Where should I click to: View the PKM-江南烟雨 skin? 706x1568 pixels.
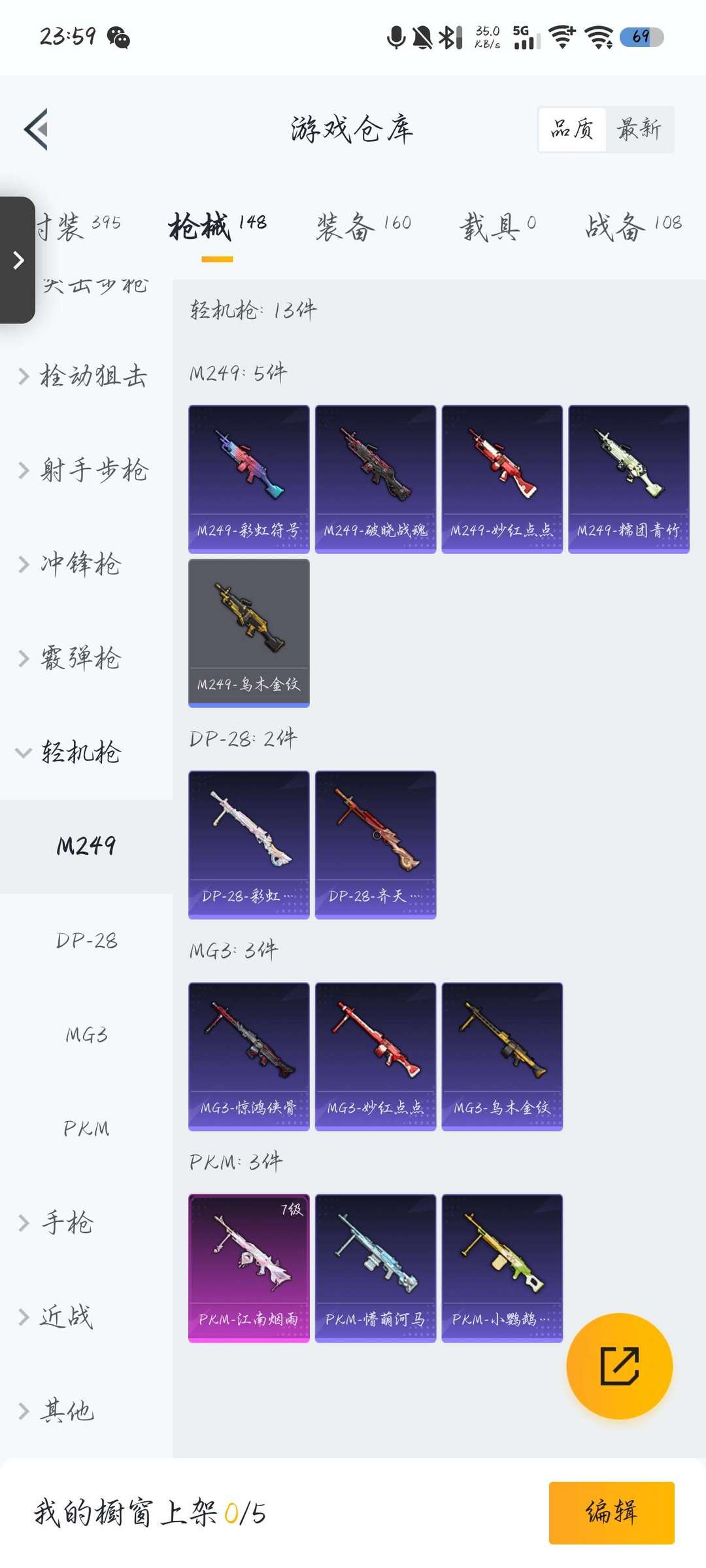[x=249, y=1268]
